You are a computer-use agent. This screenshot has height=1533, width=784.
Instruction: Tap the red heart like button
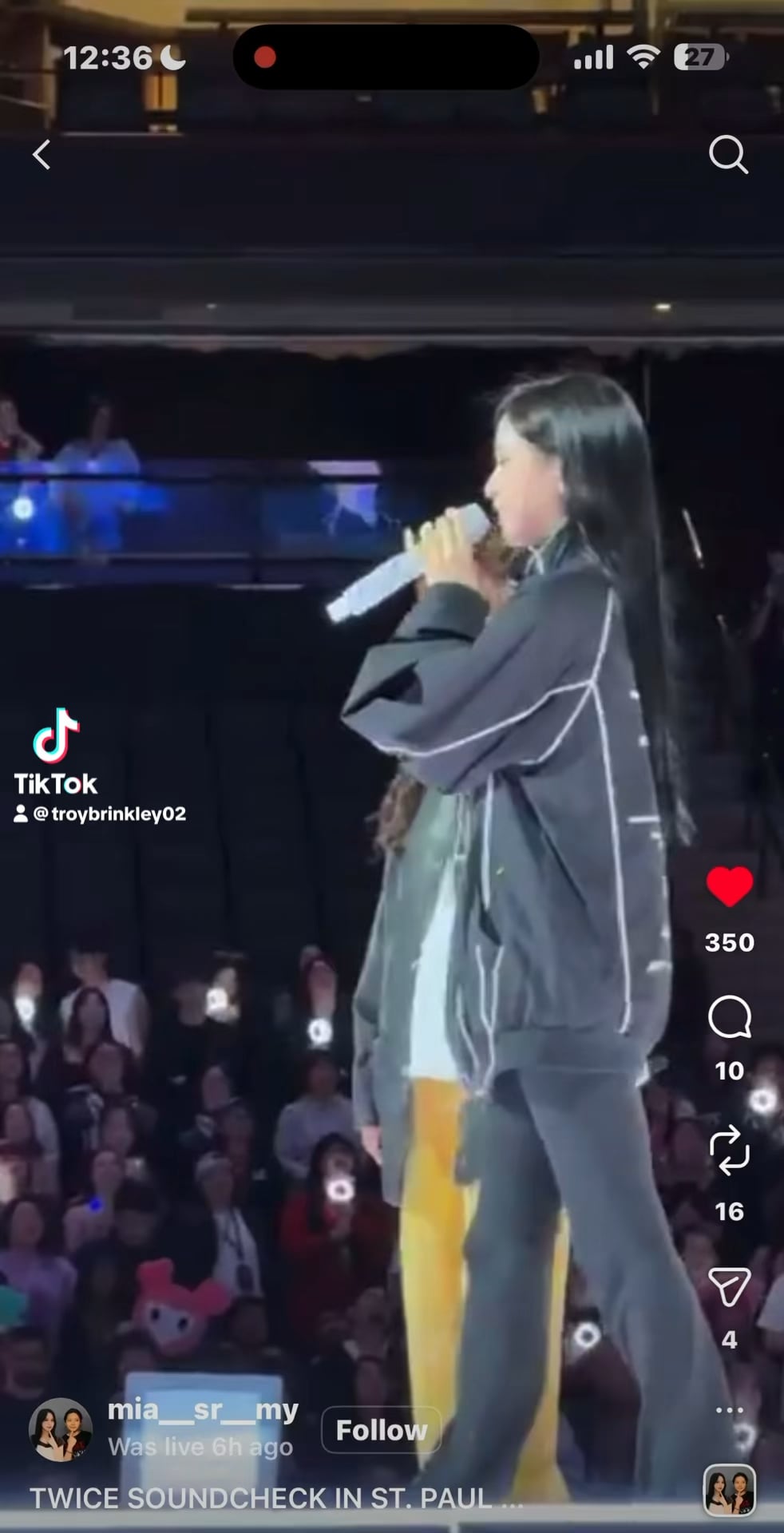[729, 887]
